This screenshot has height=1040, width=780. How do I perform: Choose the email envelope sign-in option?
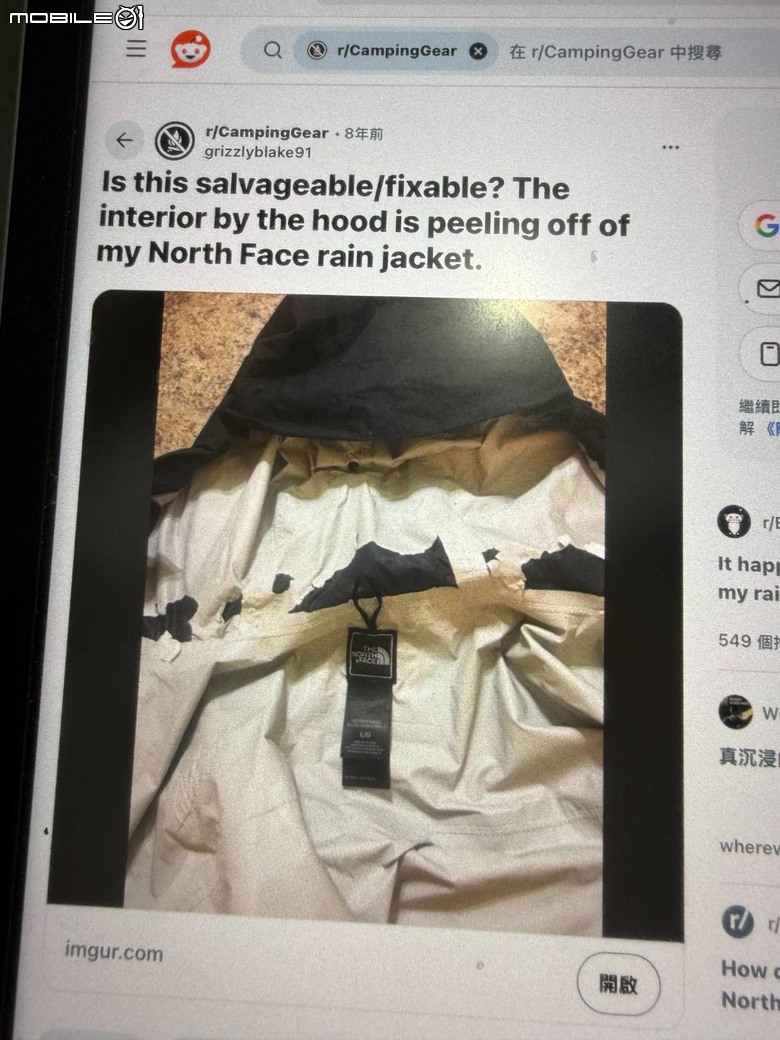click(767, 290)
